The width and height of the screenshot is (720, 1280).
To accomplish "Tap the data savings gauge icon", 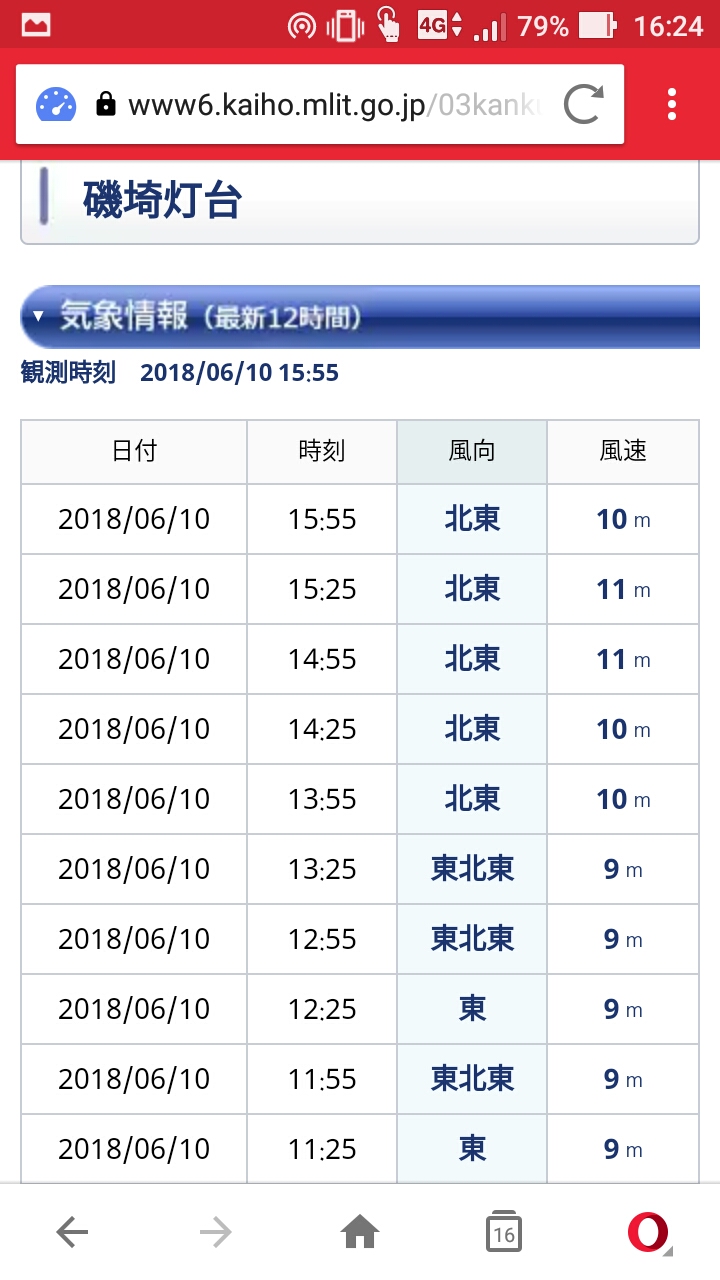I will (x=56, y=104).
